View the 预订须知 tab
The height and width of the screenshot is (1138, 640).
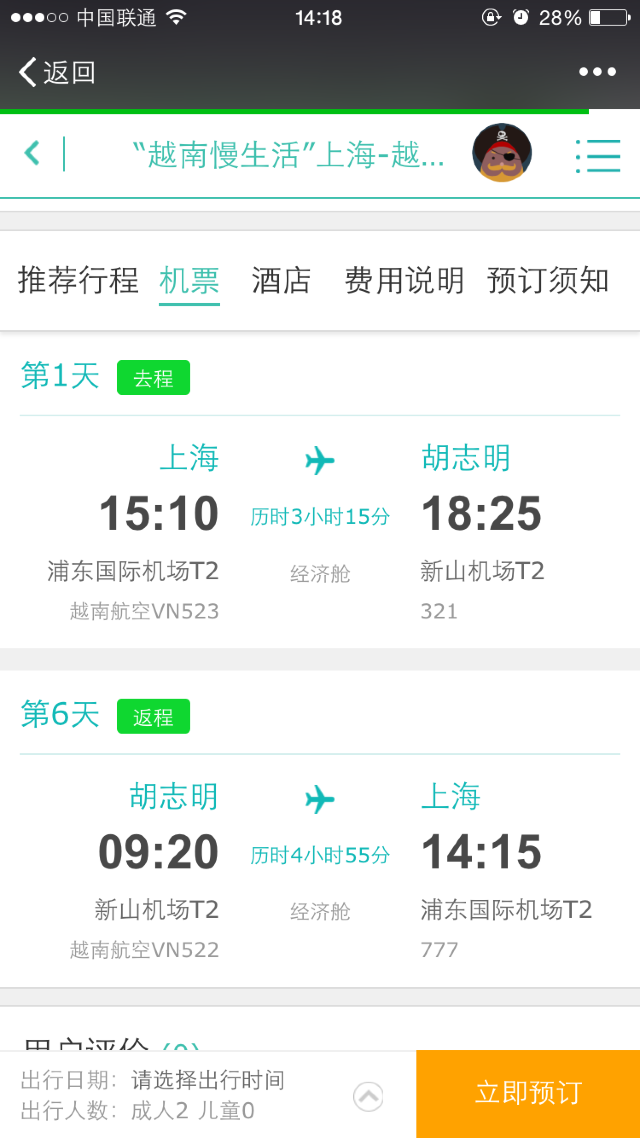click(548, 281)
